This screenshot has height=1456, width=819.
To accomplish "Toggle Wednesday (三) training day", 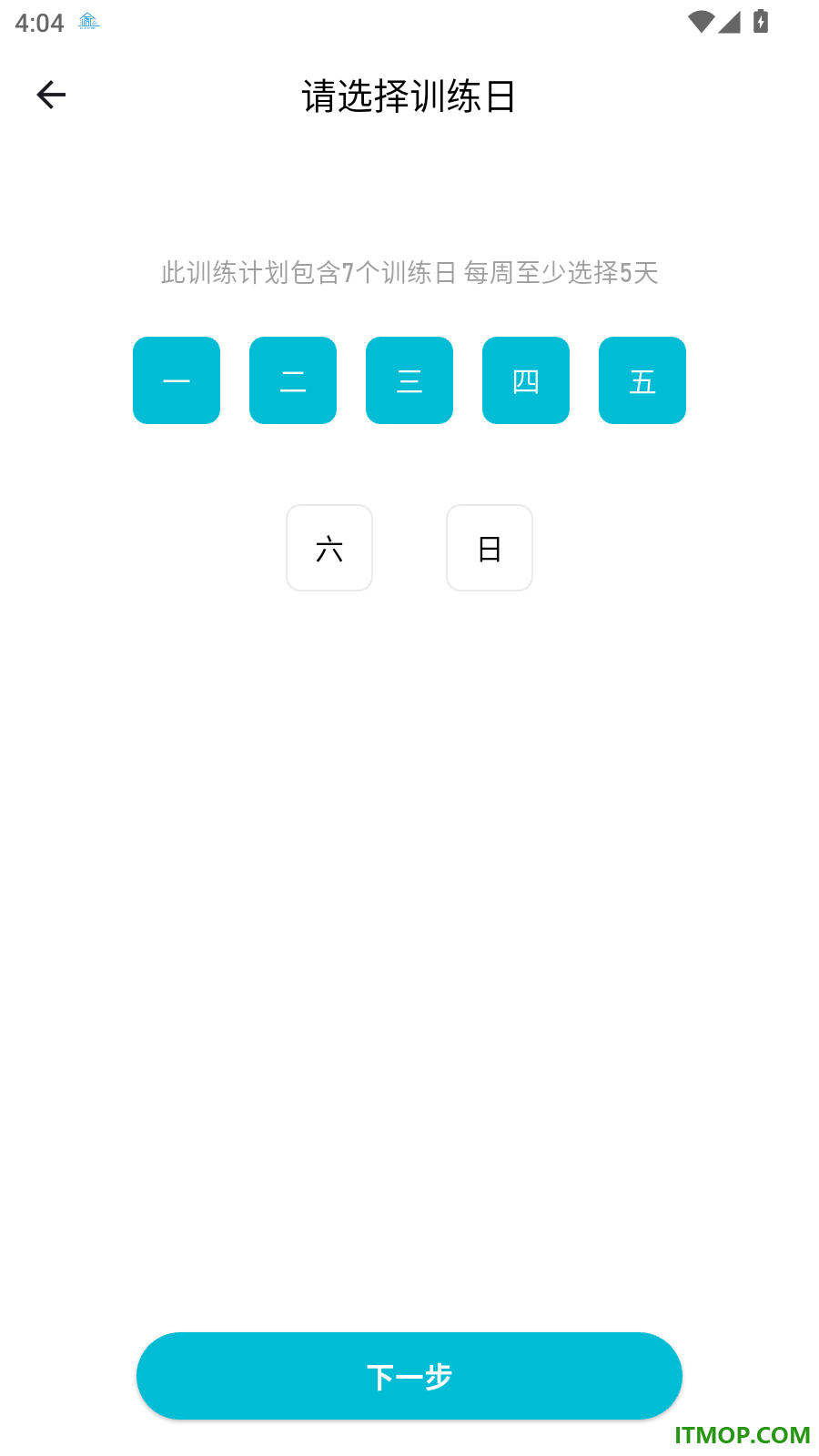I will (409, 380).
